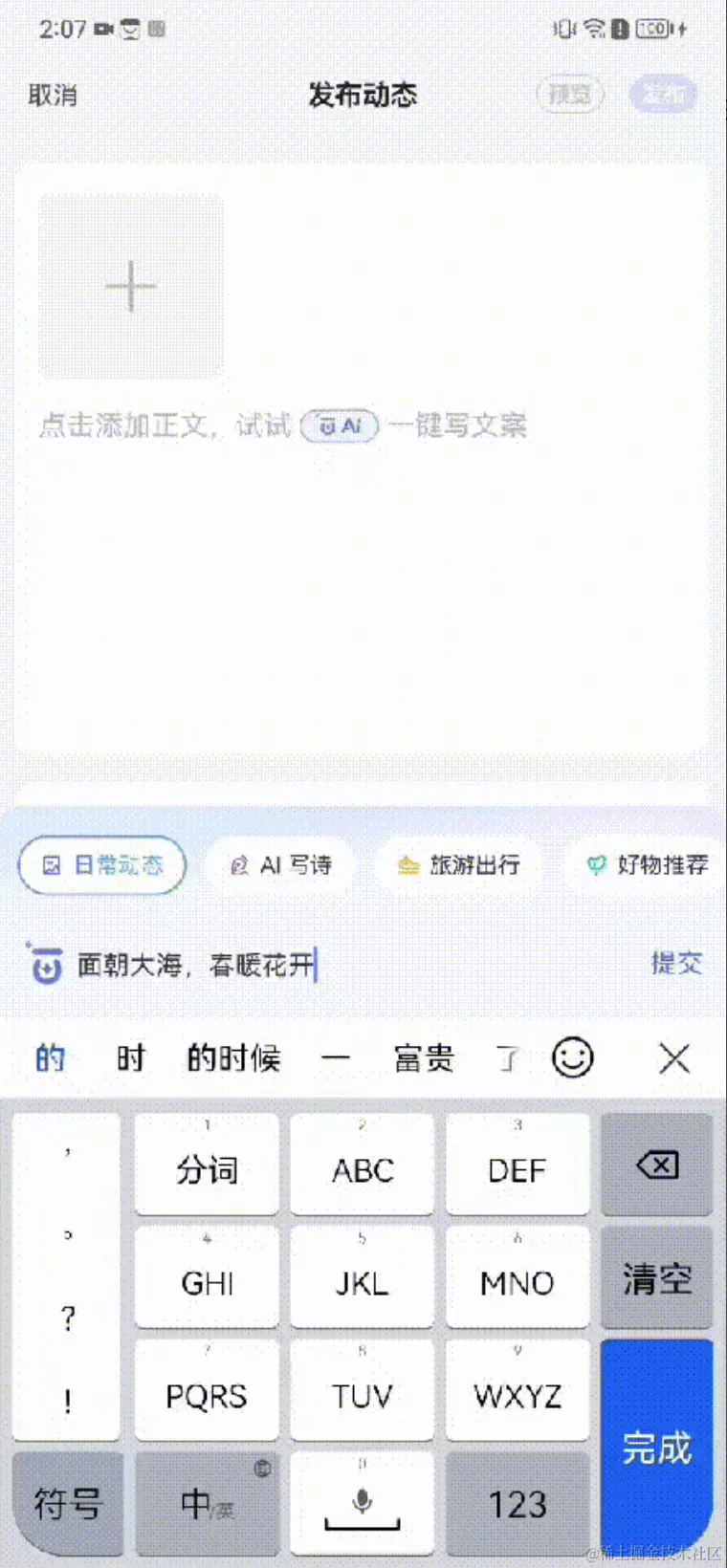
Task: Pick the 好物推荐 chip
Action: 648,865
